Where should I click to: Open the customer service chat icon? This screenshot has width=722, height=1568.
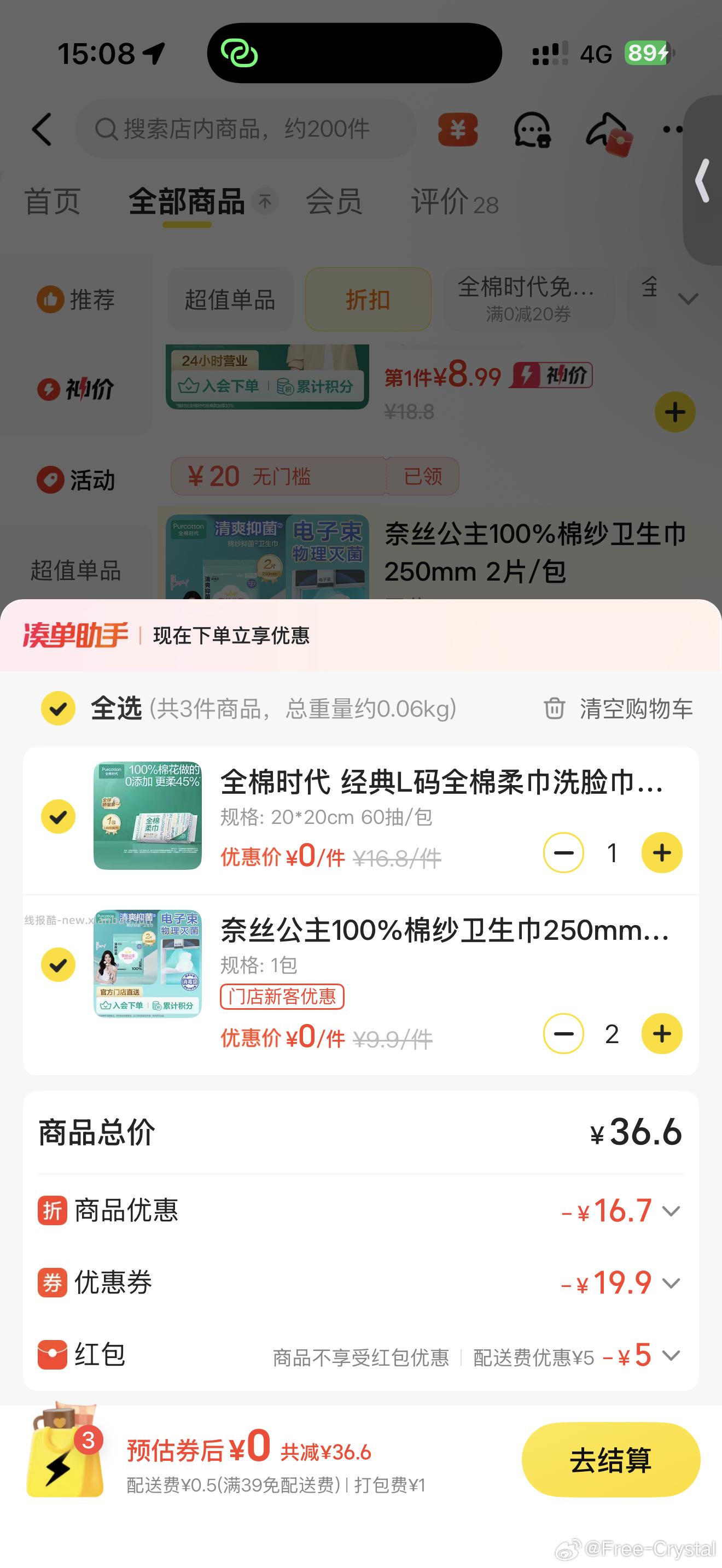tap(532, 130)
